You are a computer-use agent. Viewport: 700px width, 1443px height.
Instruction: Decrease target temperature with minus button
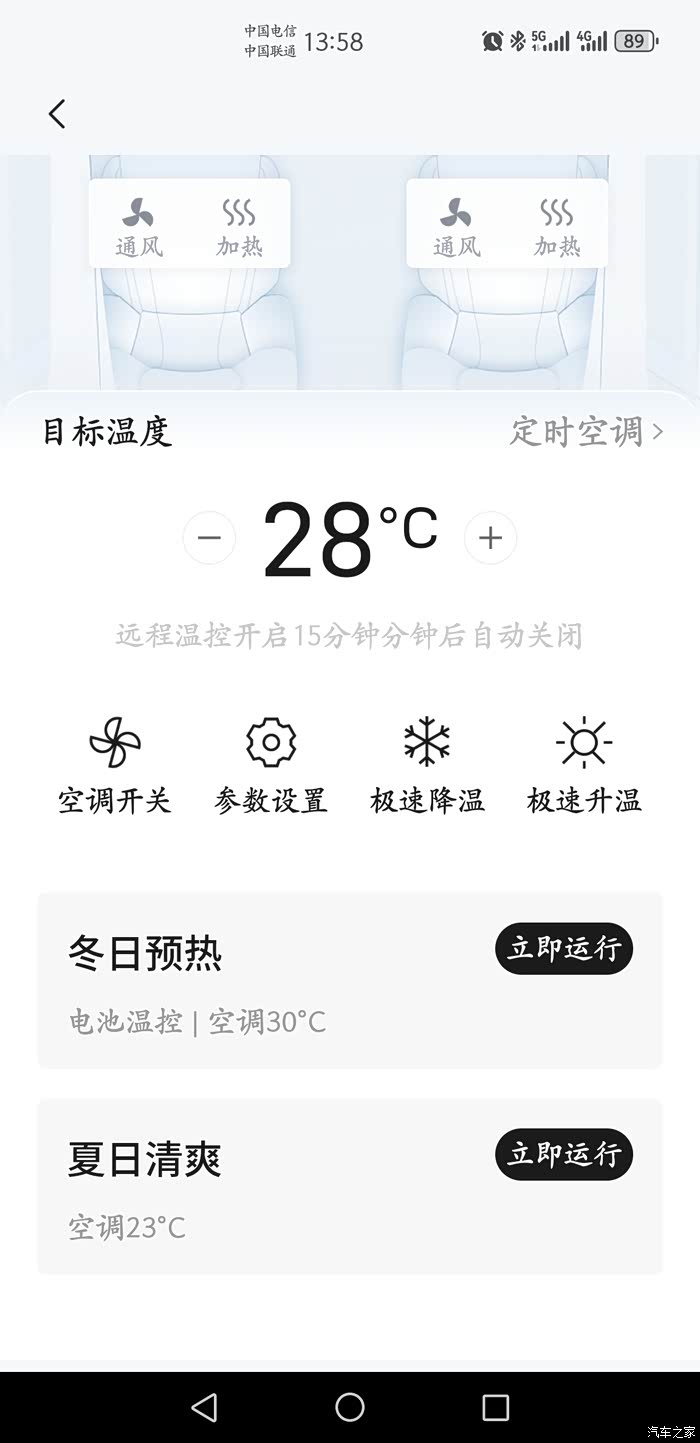point(209,538)
